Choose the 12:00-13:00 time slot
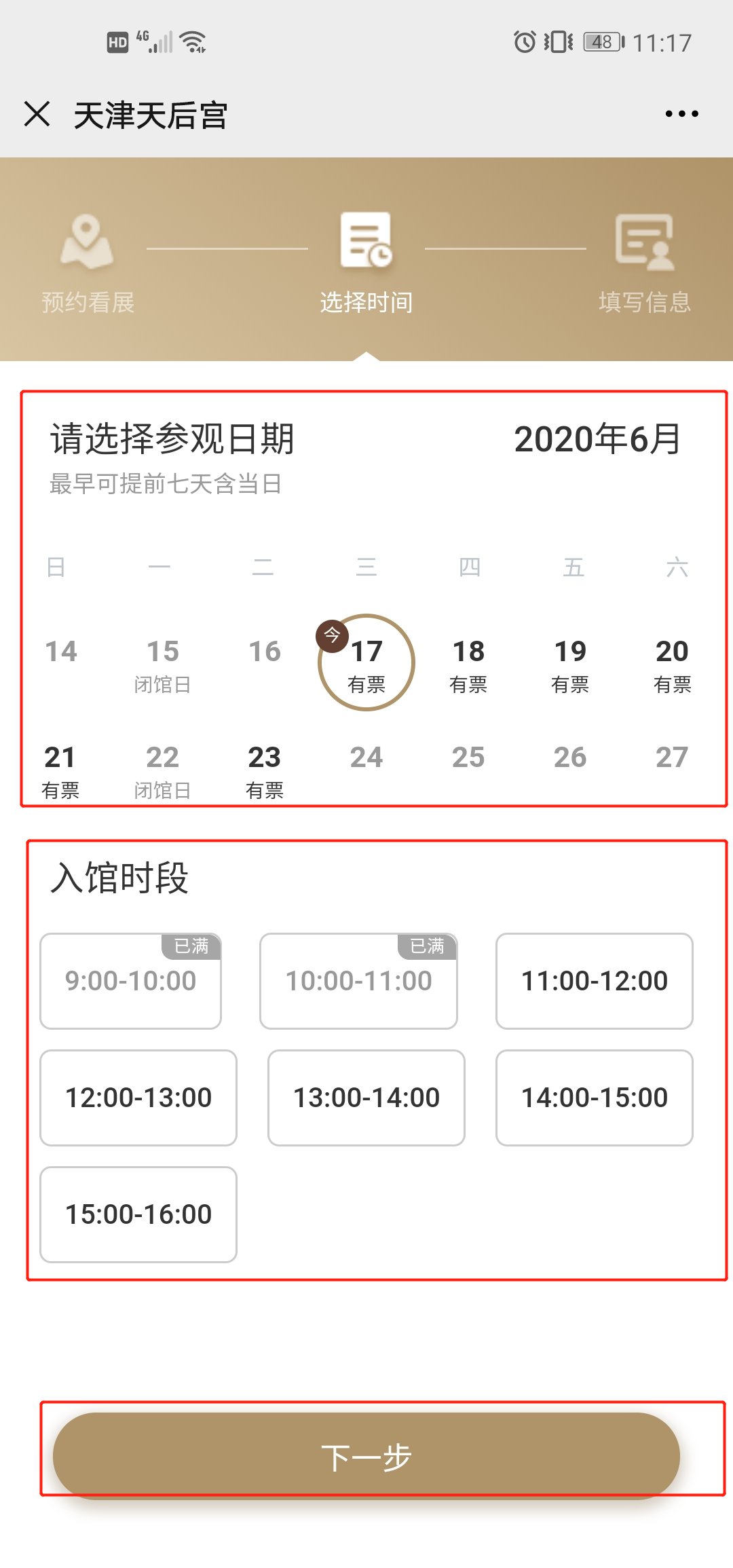Viewport: 733px width, 1568px height. click(138, 1098)
